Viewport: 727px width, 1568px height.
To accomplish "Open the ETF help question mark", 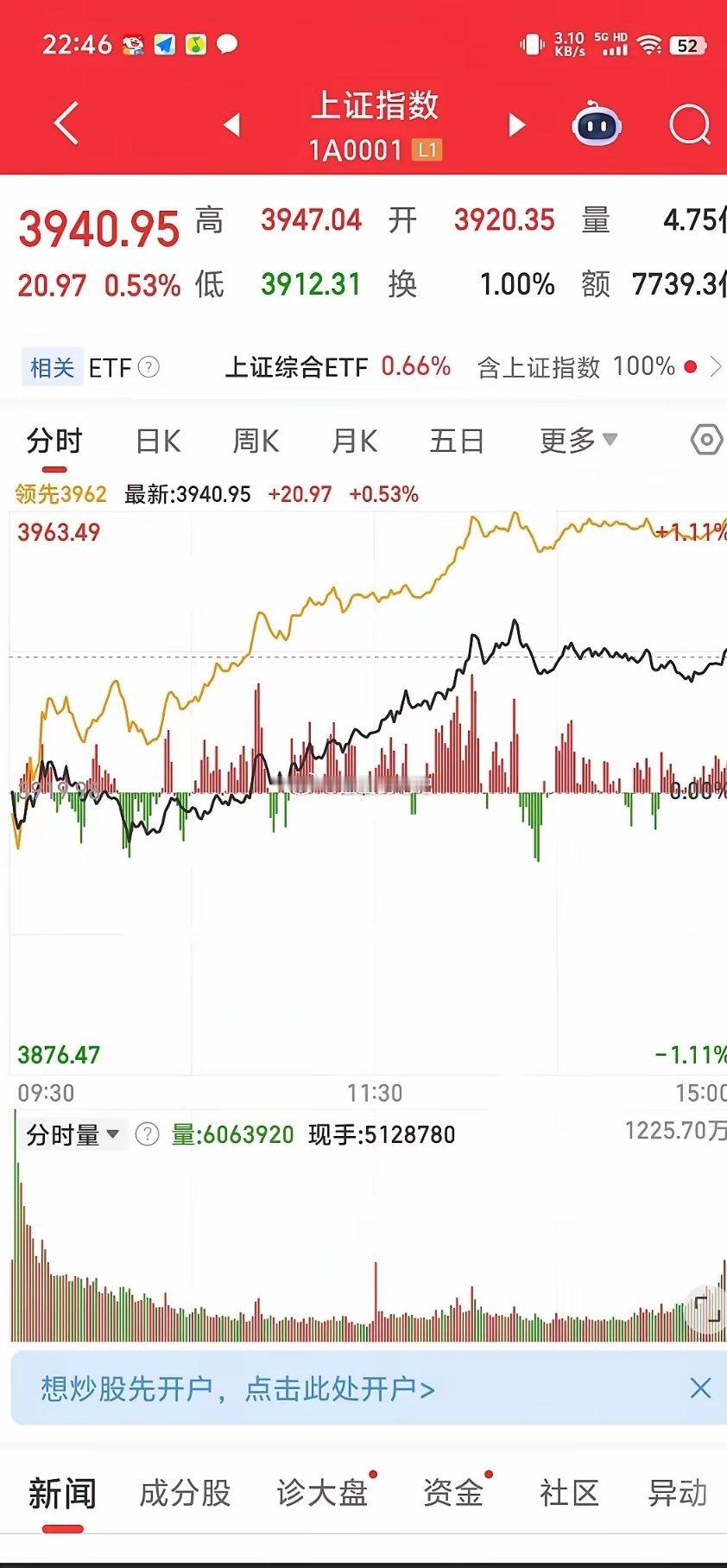I will 150,367.
